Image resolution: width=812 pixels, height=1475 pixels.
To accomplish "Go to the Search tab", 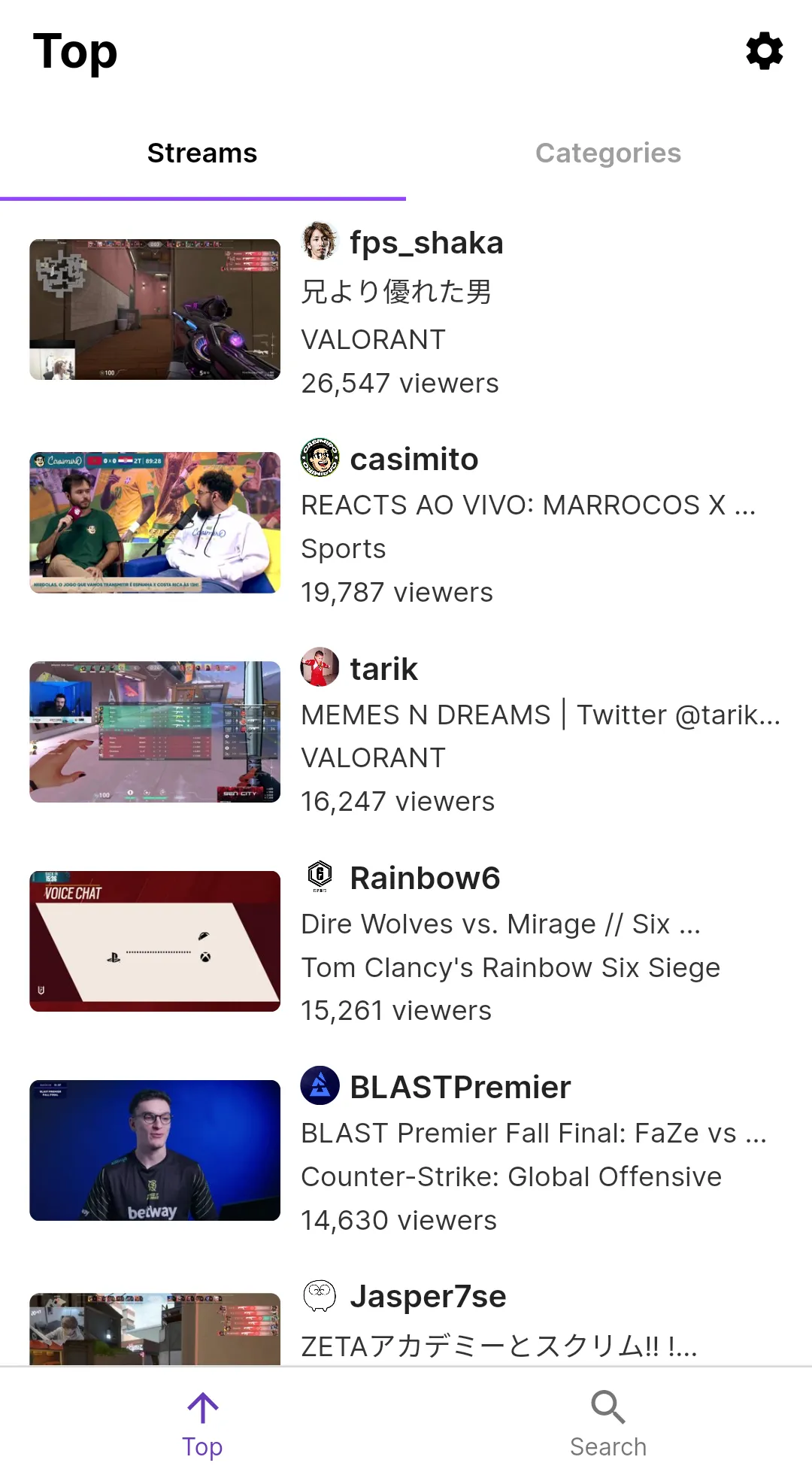I will 607,1423.
